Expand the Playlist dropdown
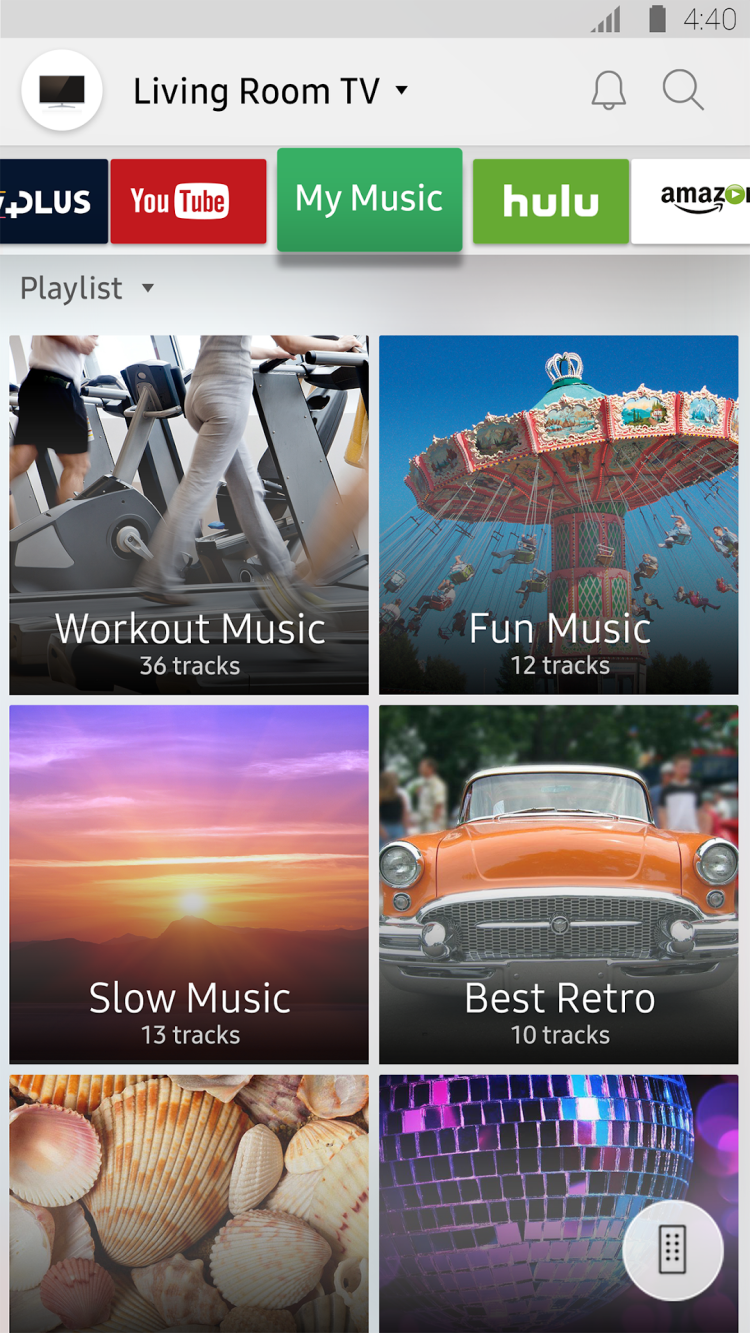 pyautogui.click(x=87, y=288)
